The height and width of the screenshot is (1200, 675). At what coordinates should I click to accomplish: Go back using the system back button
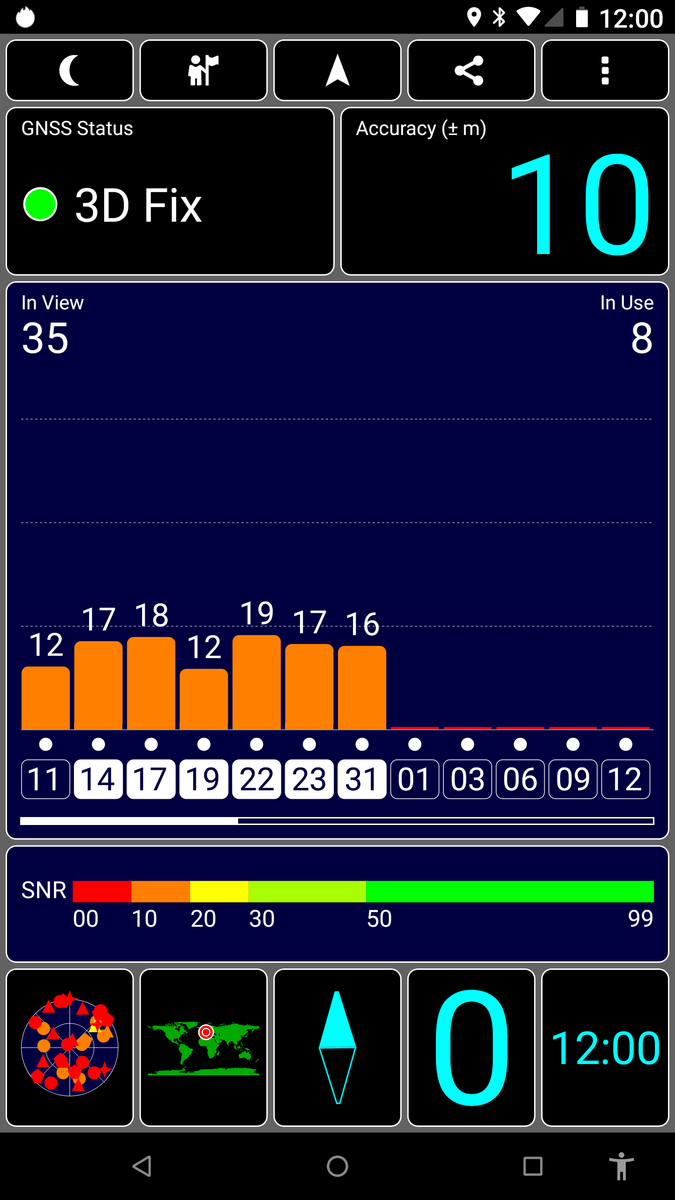142,1166
